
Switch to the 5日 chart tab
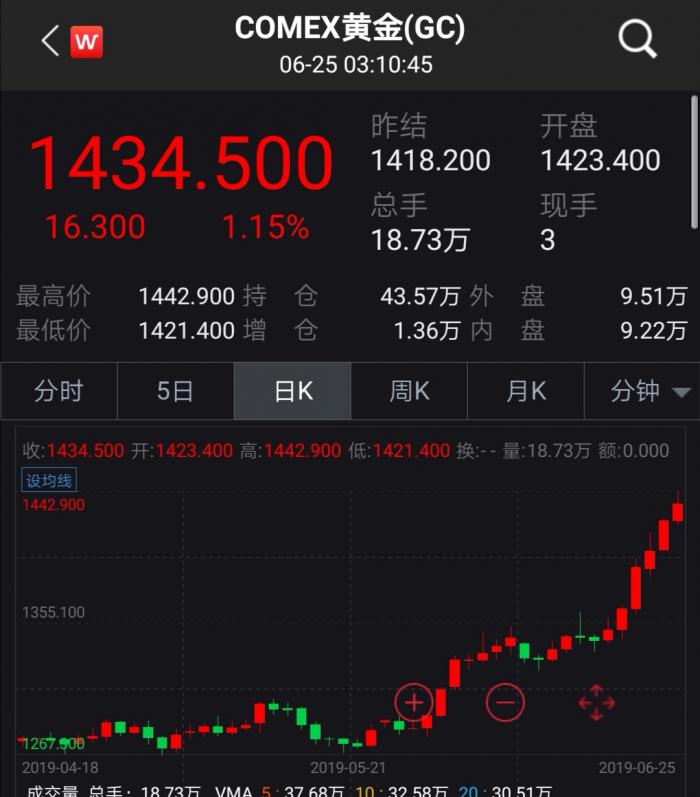[175, 391]
